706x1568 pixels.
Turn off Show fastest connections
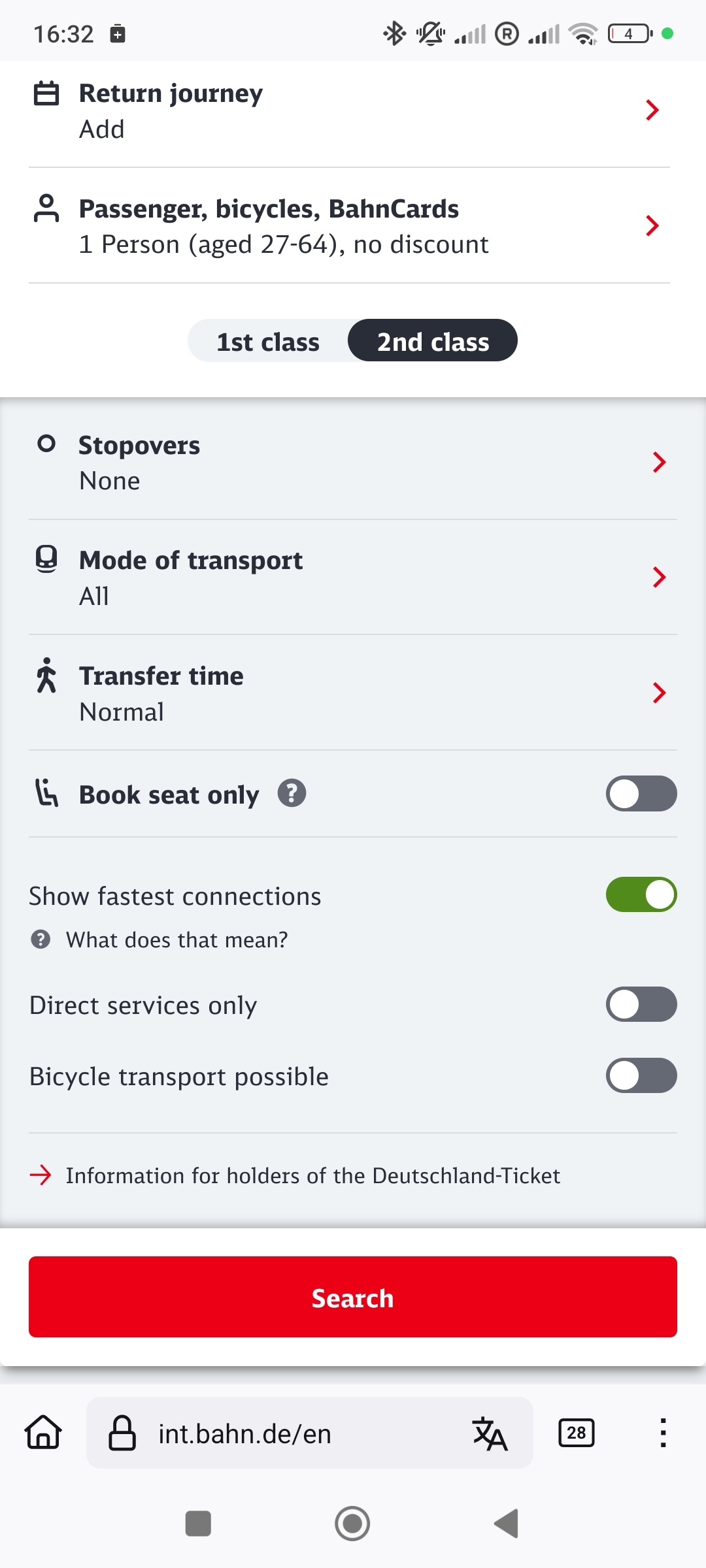(641, 895)
